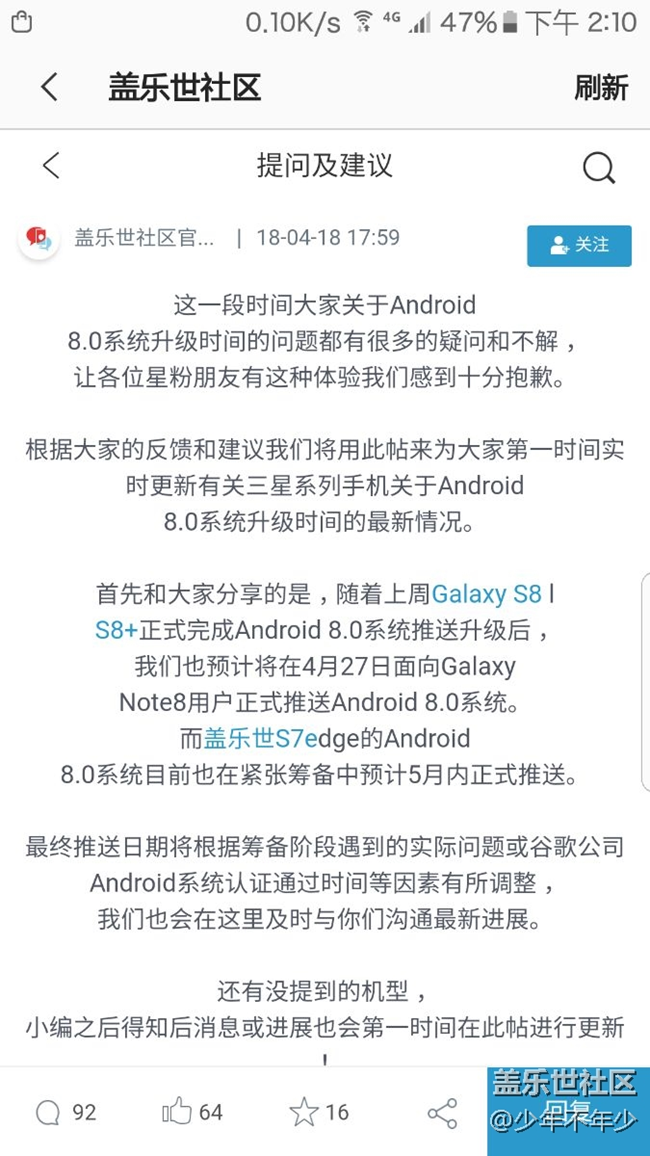
Task: Return from the 提问及建议 page
Action: click(51, 166)
